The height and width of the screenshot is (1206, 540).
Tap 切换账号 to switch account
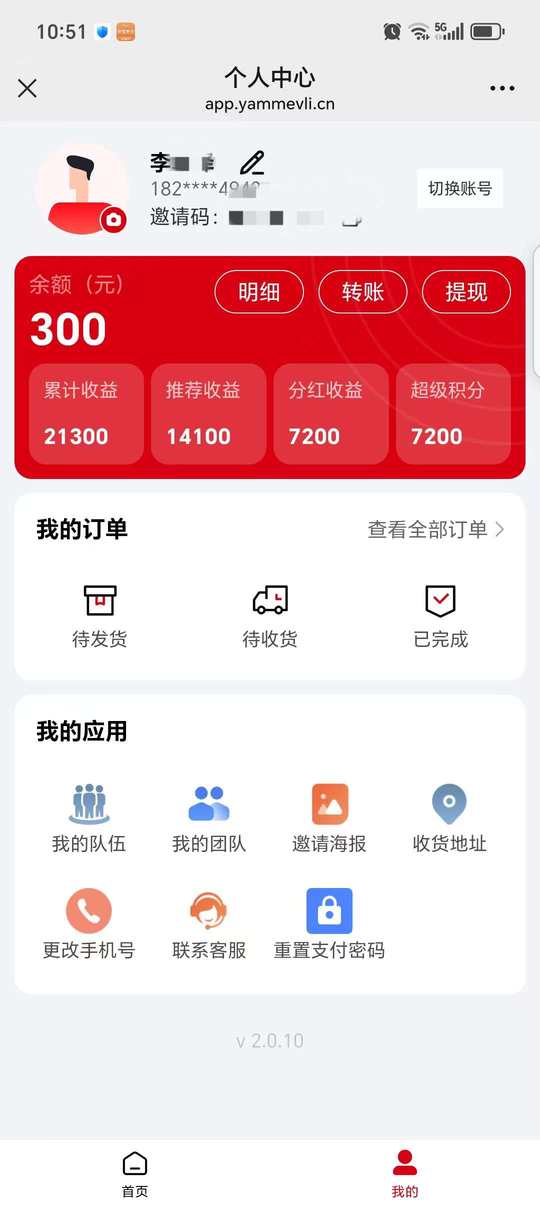tap(460, 188)
